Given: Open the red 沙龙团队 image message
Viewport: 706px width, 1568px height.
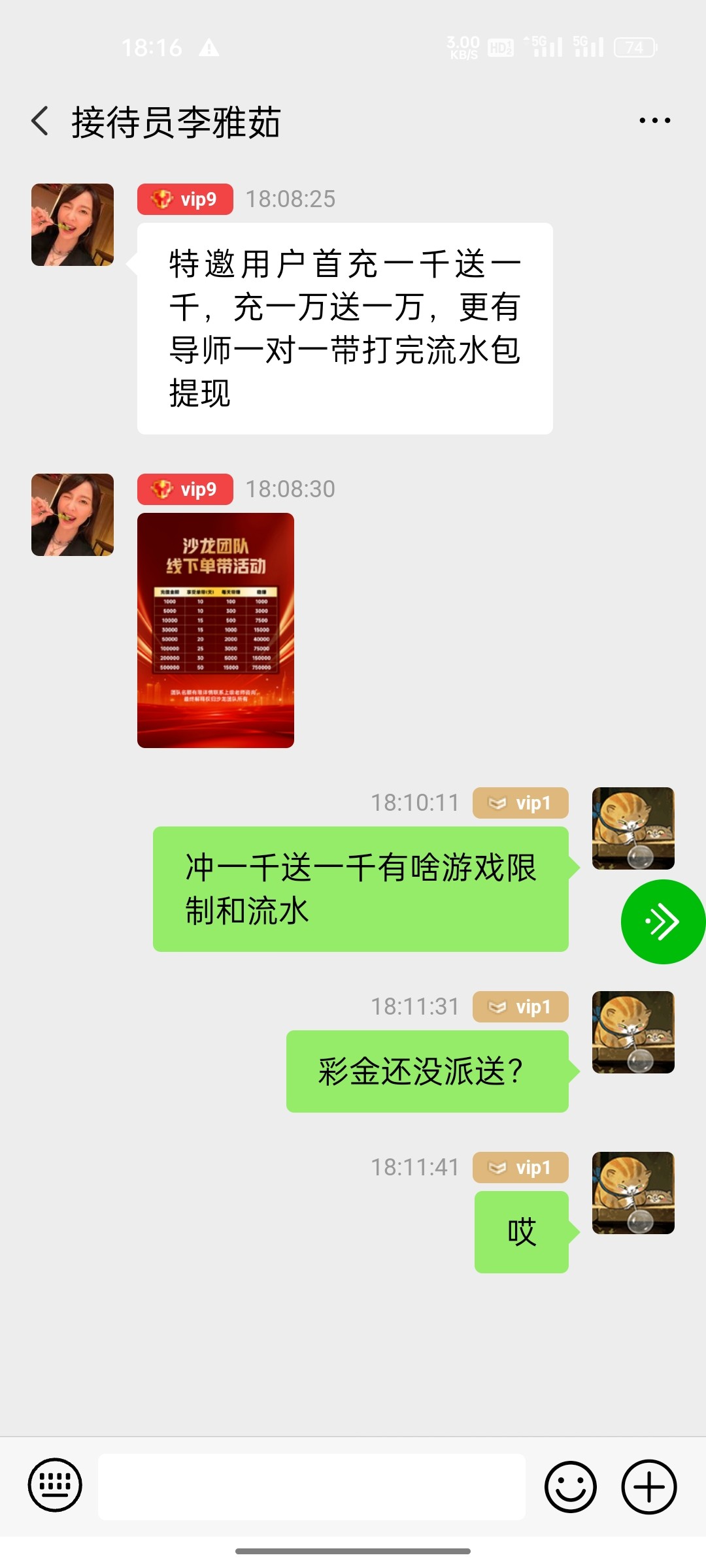Looking at the screenshot, I should click(216, 630).
